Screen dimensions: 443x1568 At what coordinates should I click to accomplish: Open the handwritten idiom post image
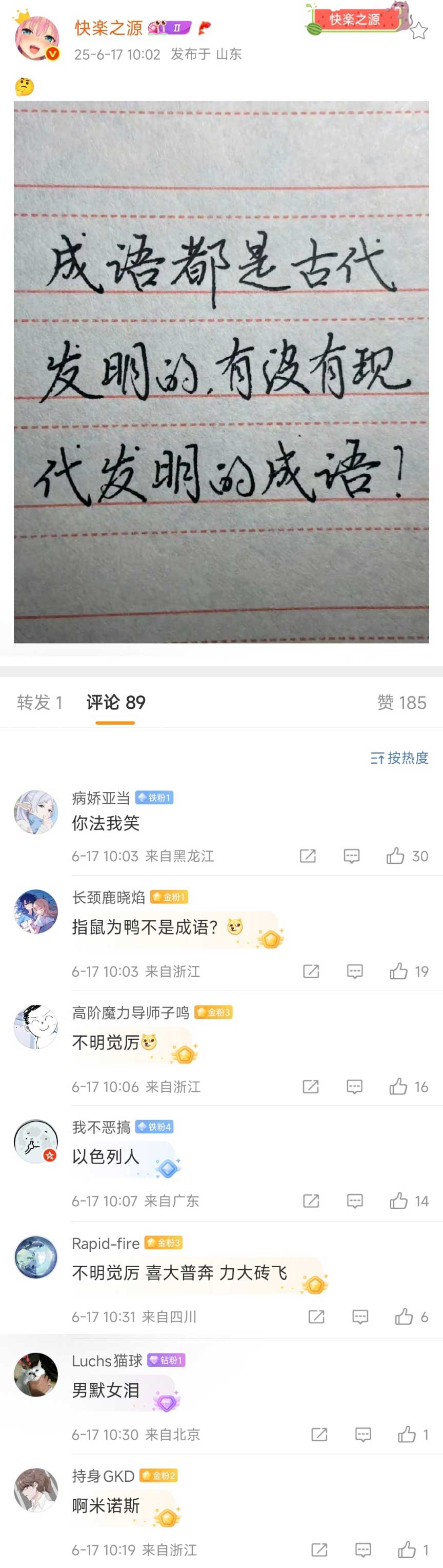(221, 371)
